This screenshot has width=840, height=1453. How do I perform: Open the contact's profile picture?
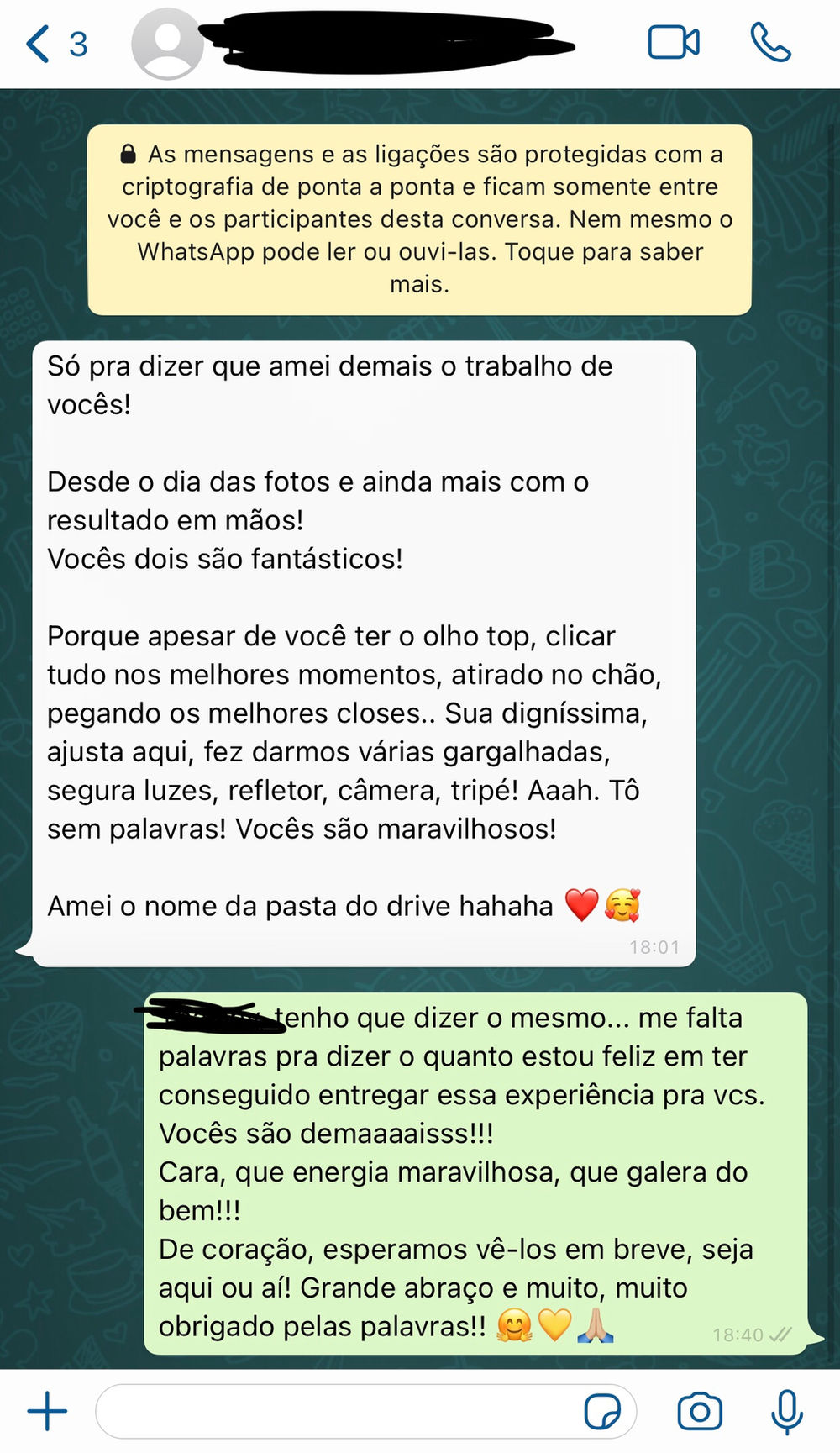[x=168, y=44]
